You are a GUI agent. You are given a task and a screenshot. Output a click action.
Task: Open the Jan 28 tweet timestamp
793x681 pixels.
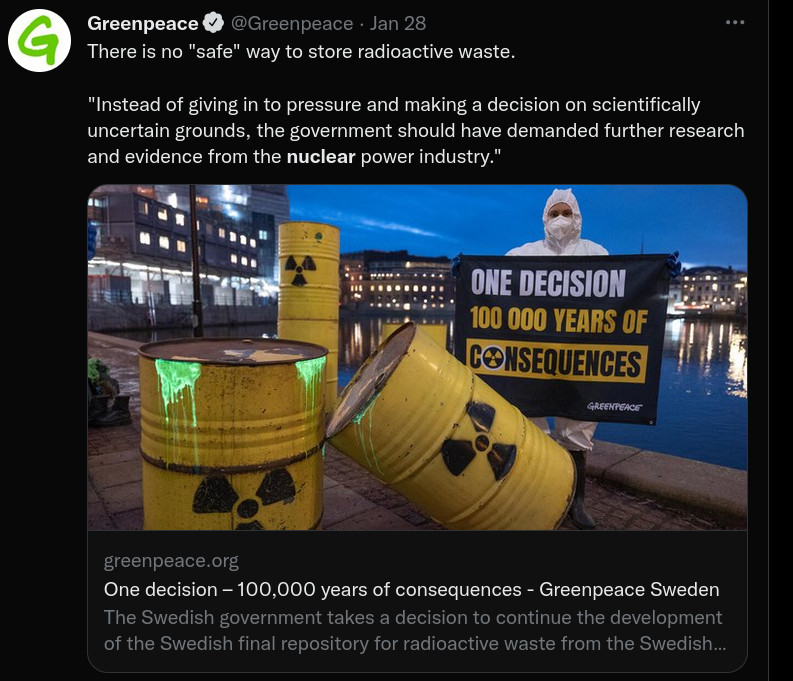pyautogui.click(x=399, y=23)
